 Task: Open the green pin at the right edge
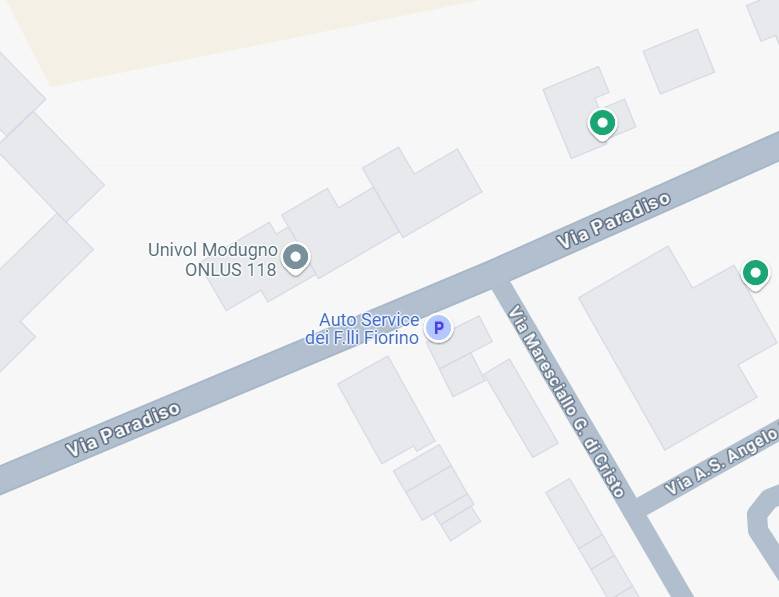click(755, 272)
